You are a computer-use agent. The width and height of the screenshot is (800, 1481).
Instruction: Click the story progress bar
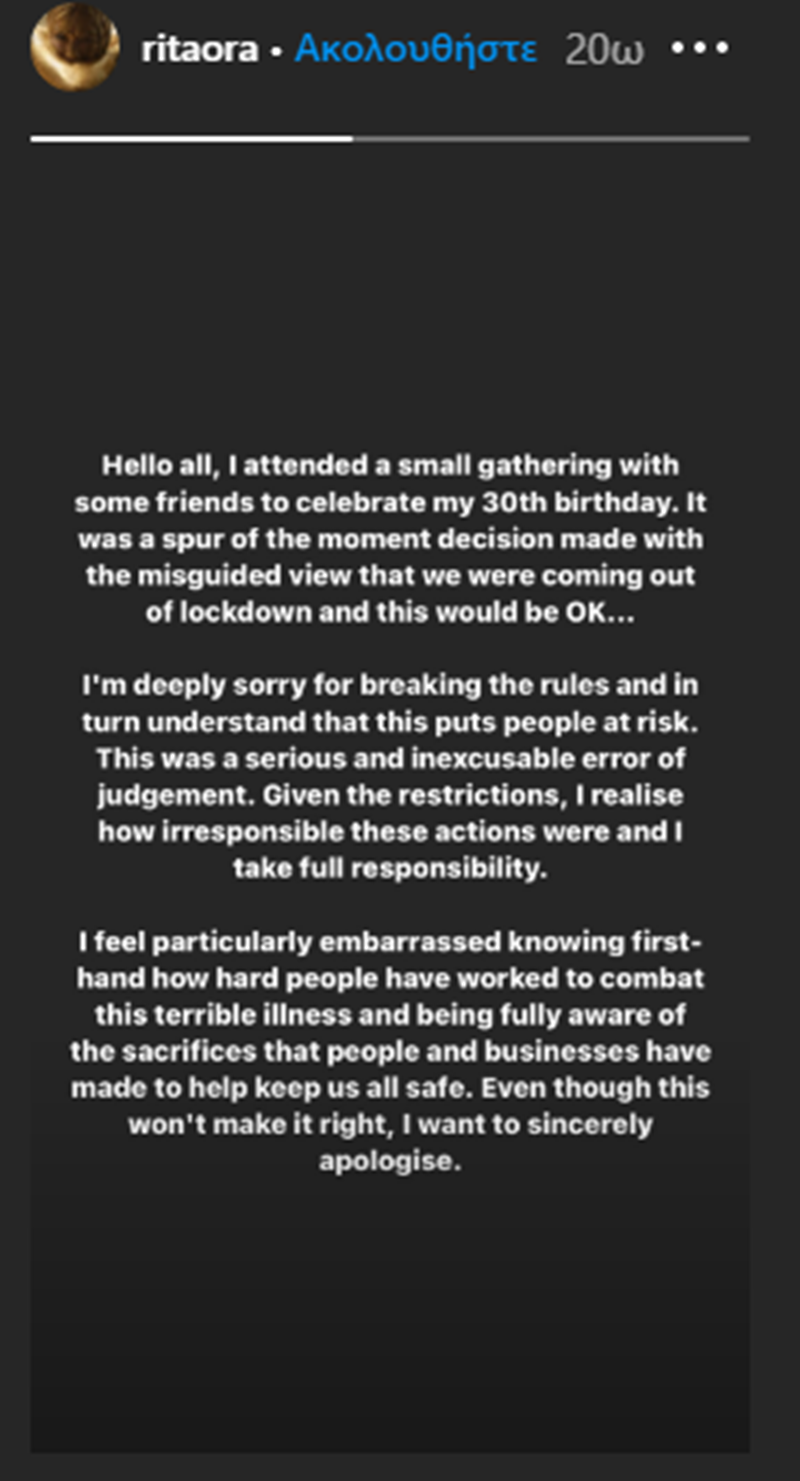point(390,138)
